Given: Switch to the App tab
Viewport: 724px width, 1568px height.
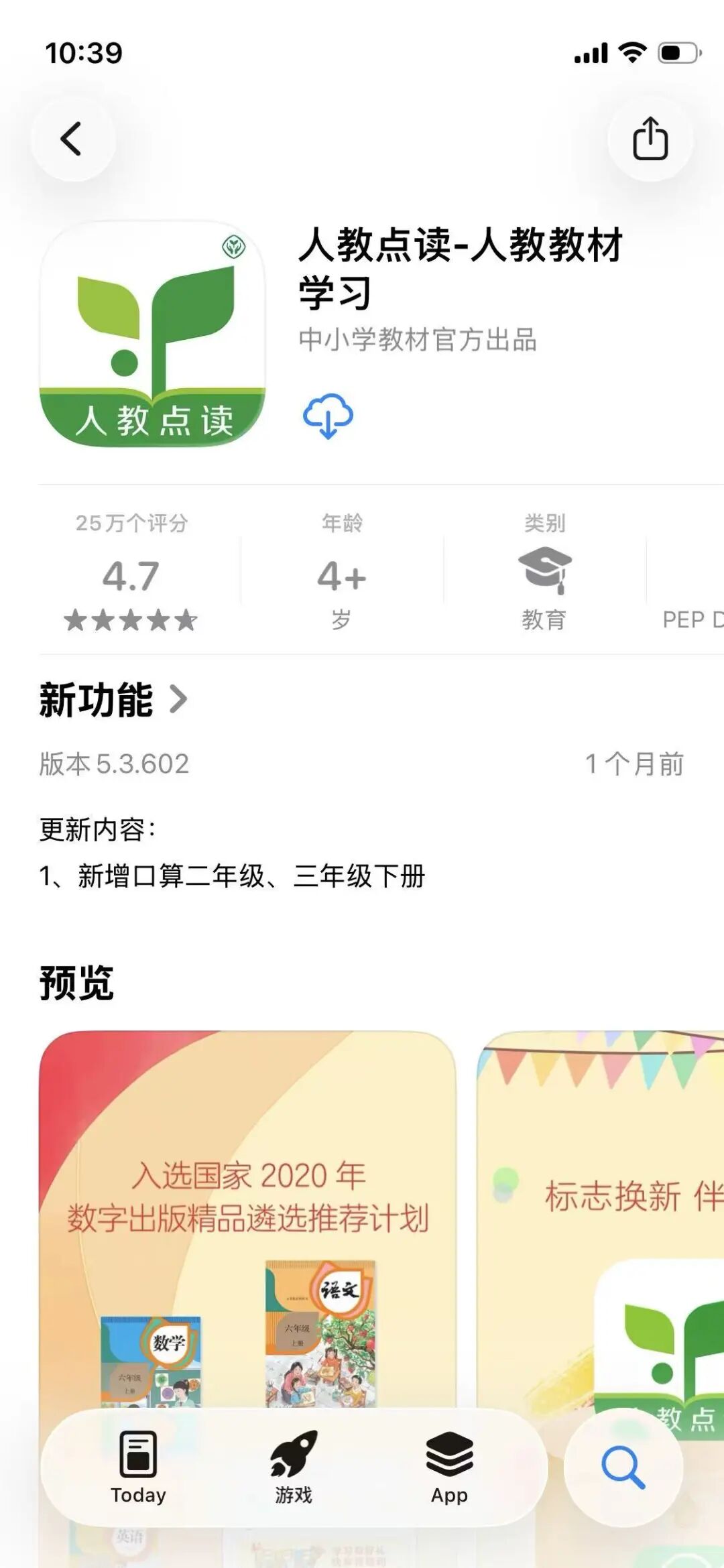Looking at the screenshot, I should [449, 1467].
